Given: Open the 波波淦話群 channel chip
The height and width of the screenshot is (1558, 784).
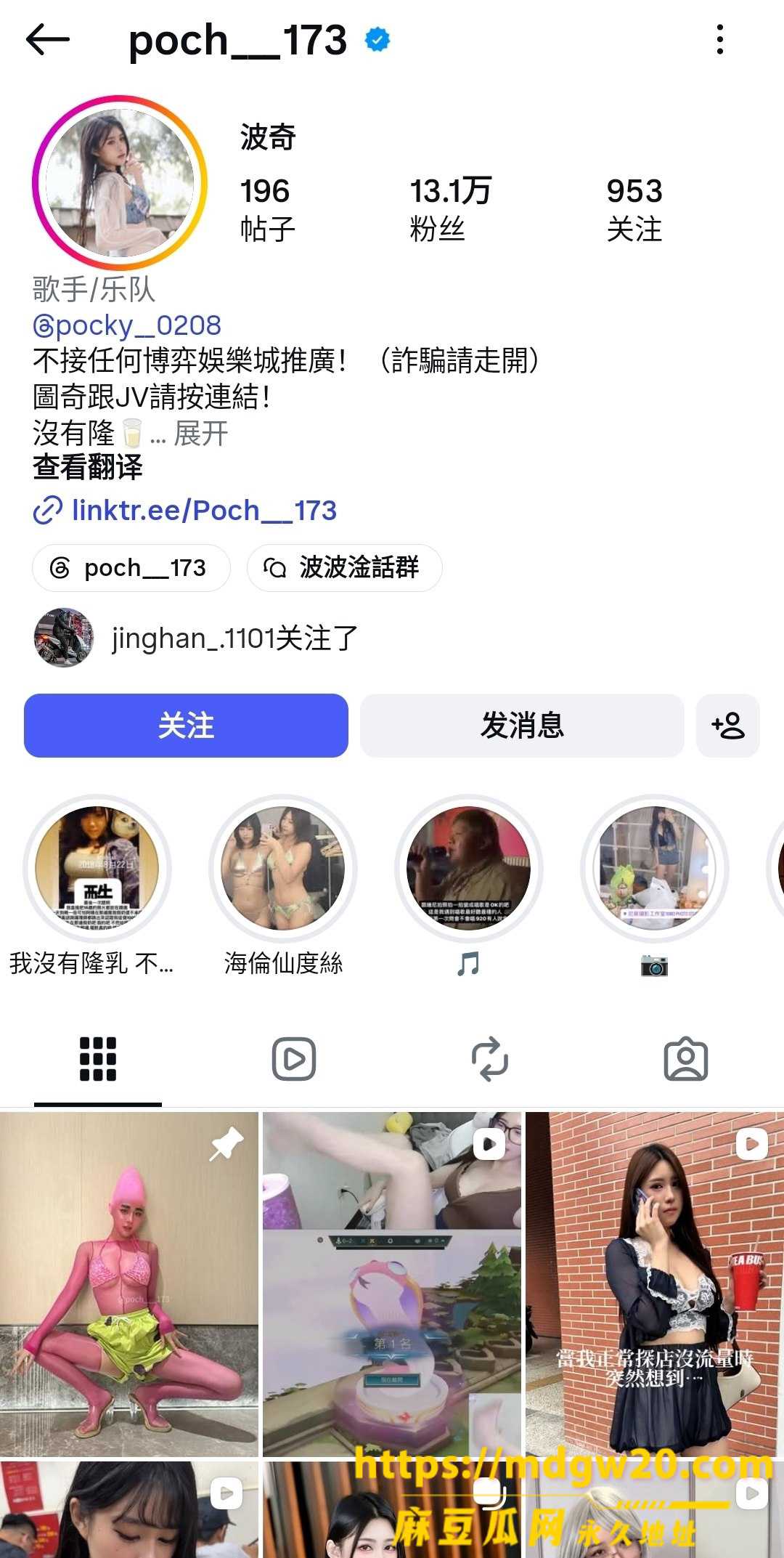Looking at the screenshot, I should coord(345,568).
